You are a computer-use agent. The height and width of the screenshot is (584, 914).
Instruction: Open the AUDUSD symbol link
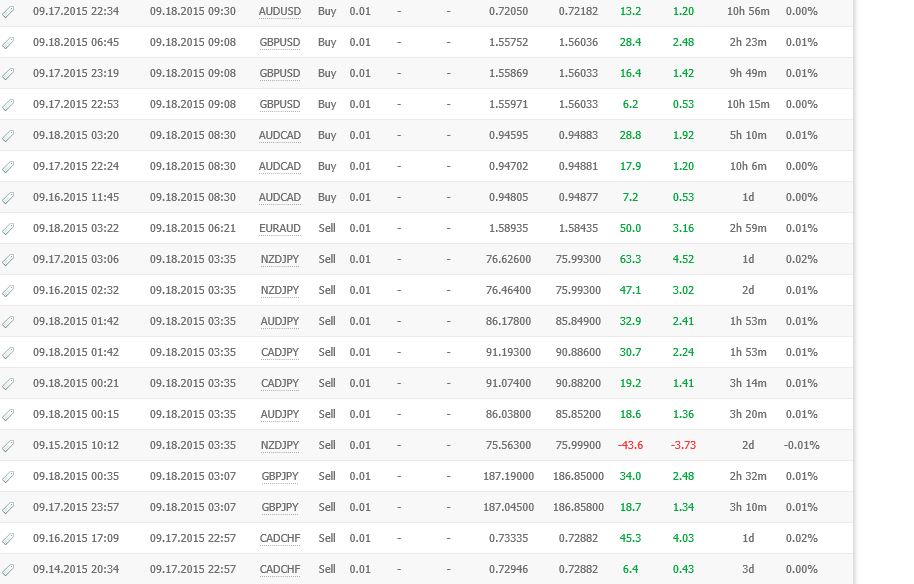[279, 11]
